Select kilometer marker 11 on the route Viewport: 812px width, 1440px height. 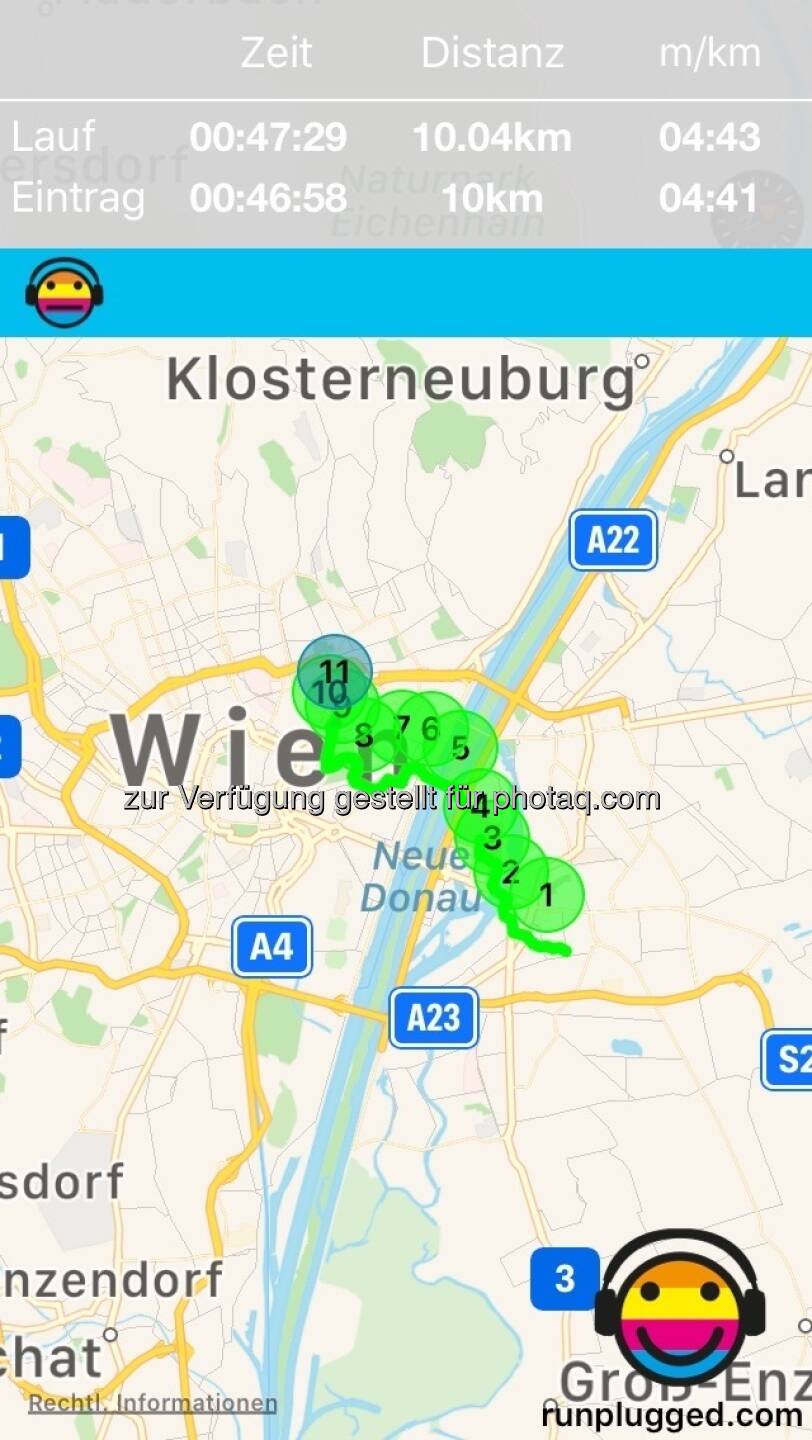tap(335, 669)
